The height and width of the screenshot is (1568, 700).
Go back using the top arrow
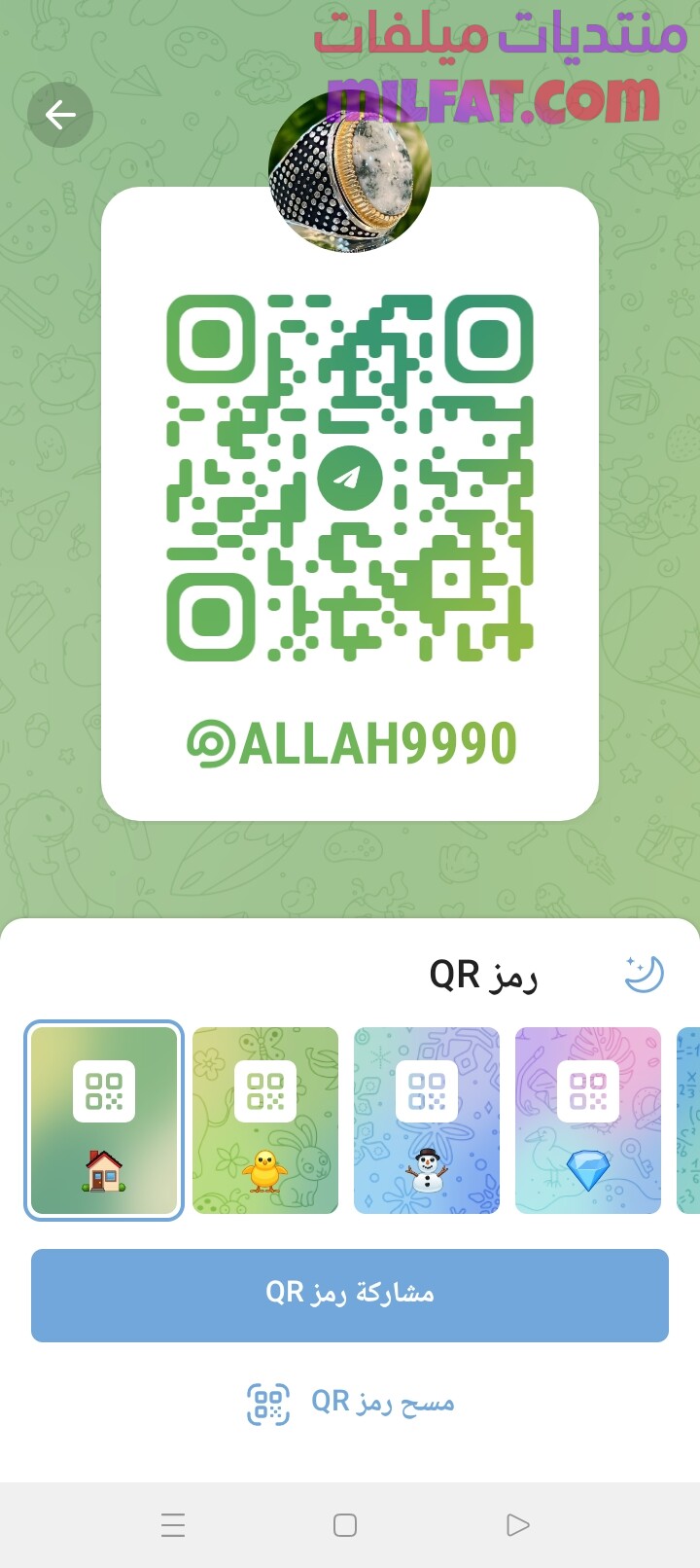[x=60, y=115]
